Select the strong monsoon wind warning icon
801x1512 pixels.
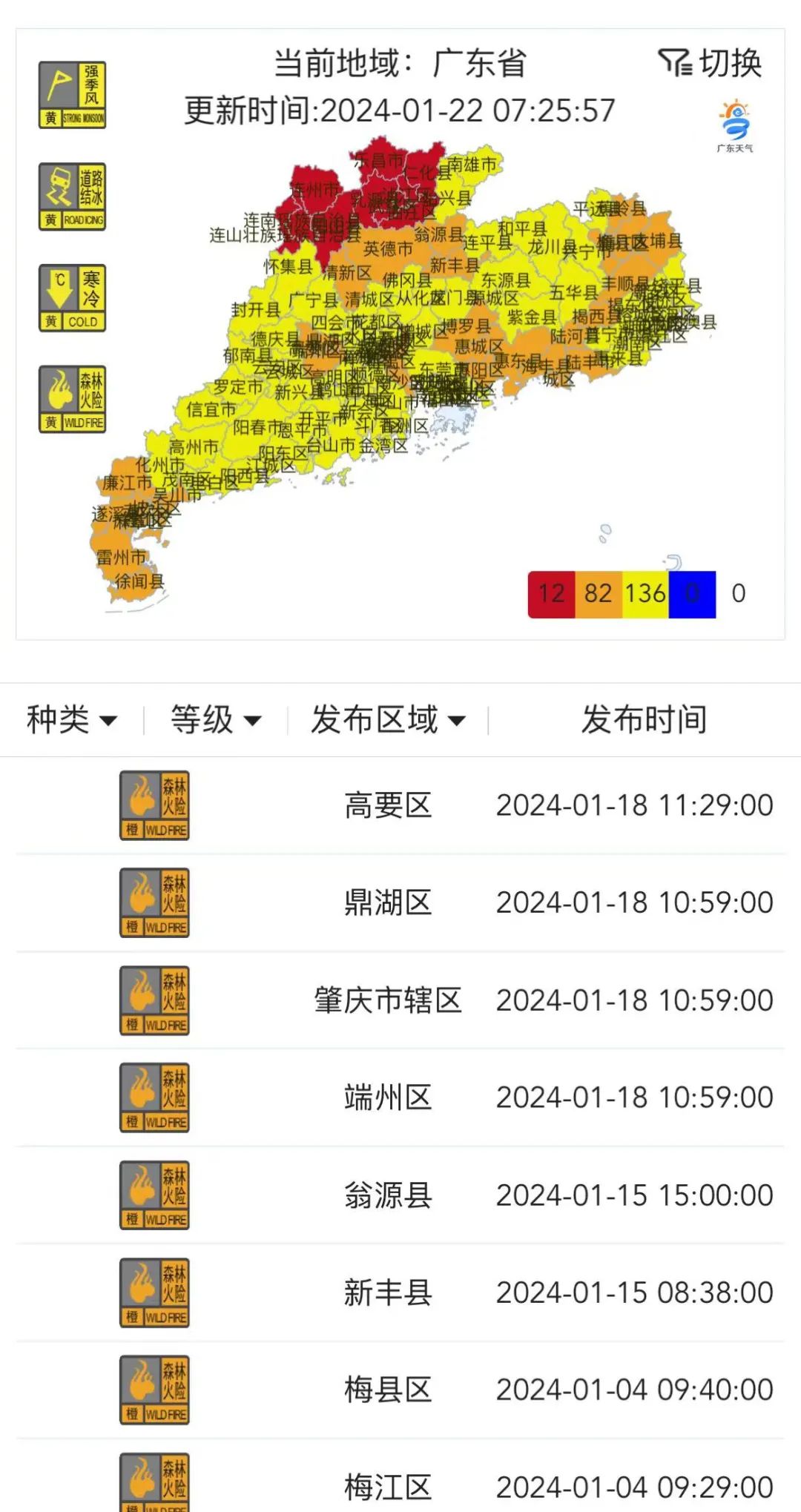click(72, 95)
